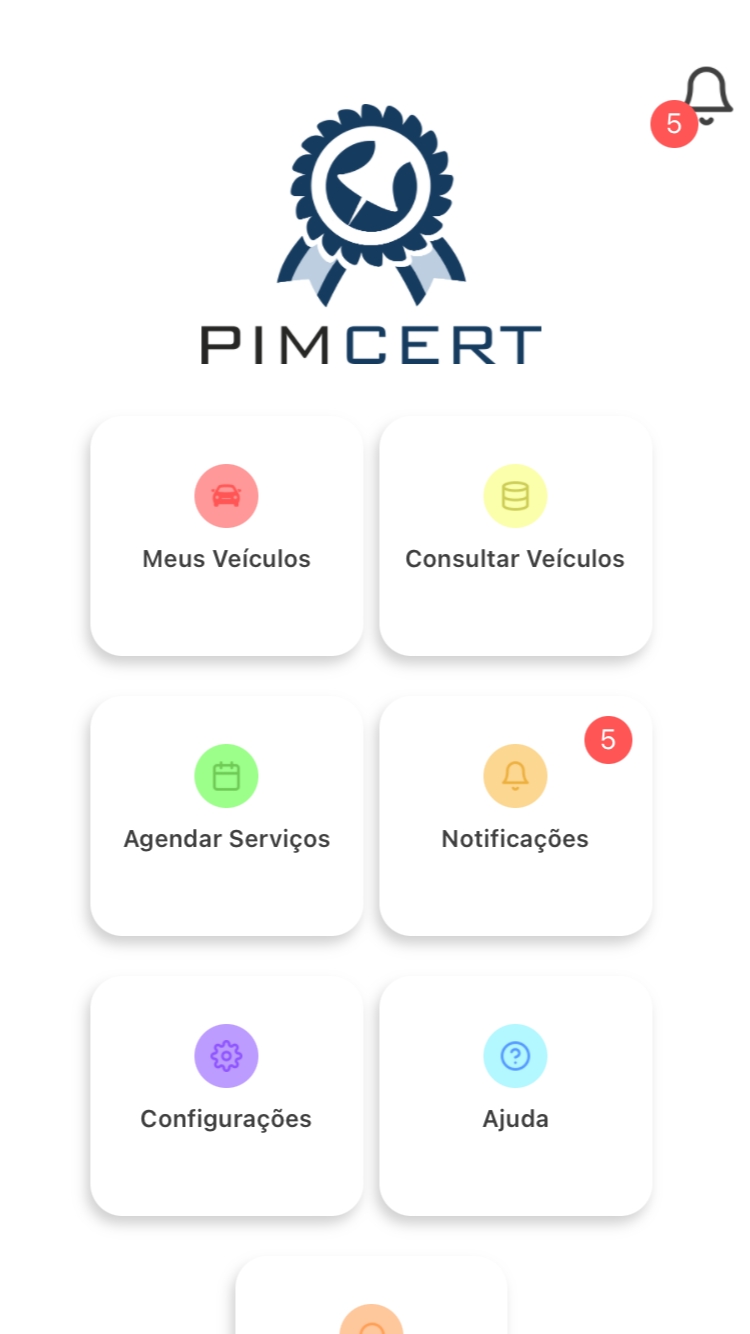Open the Ajuda help card
Viewport: 750px width, 1334px height.
pyautogui.click(x=516, y=1096)
